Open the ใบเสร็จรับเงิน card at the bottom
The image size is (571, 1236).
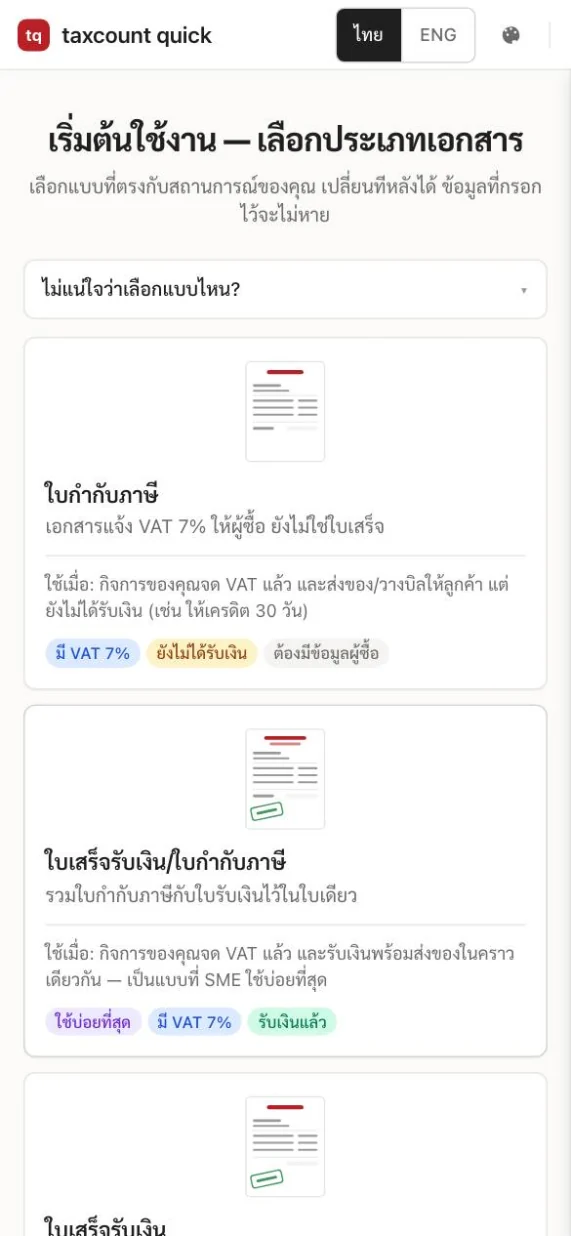285,1155
